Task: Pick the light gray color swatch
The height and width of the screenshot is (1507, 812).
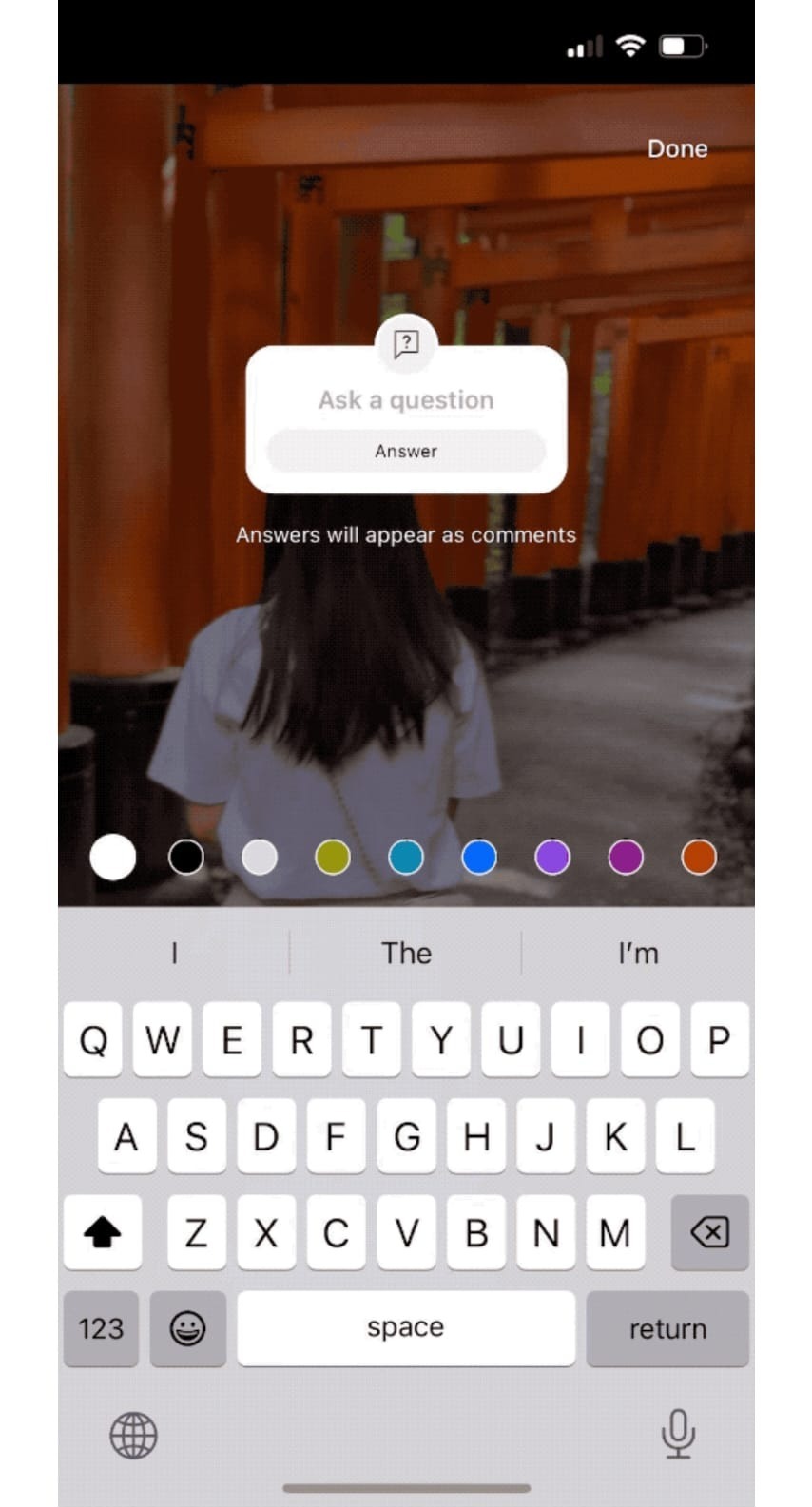Action: 260,857
